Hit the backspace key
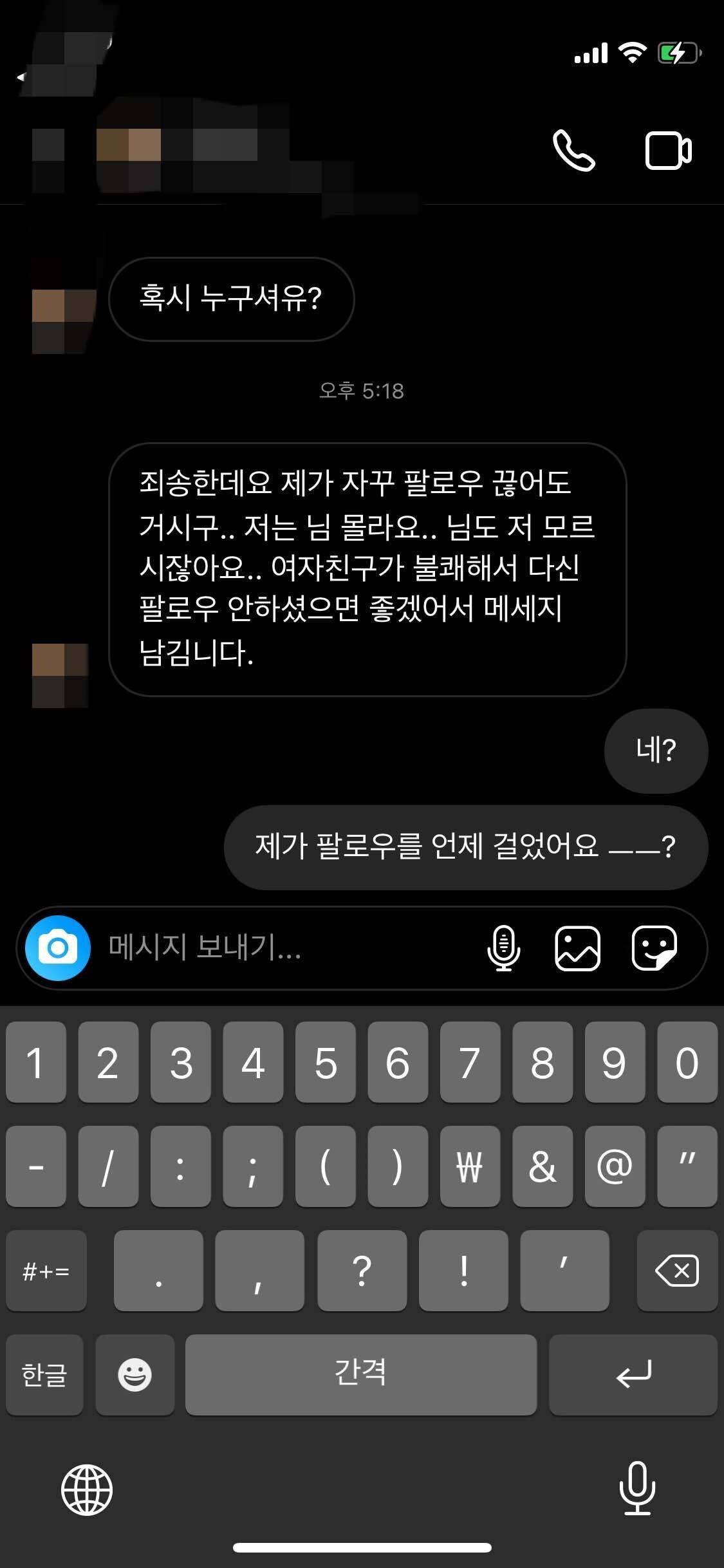Image resolution: width=724 pixels, height=1568 pixels. (x=677, y=1271)
